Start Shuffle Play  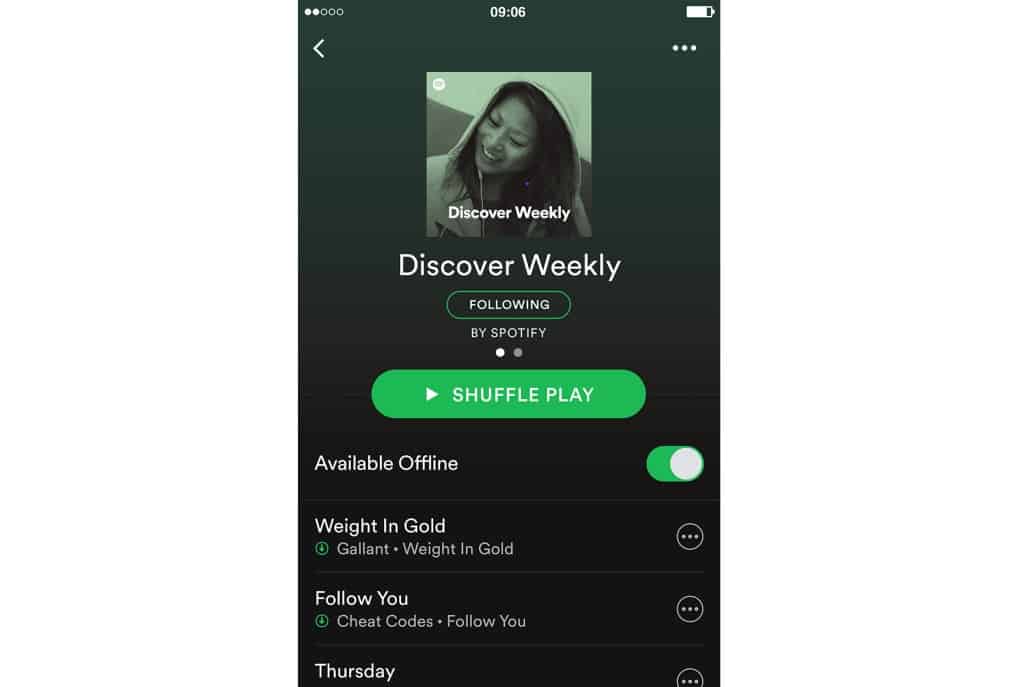[508, 394]
